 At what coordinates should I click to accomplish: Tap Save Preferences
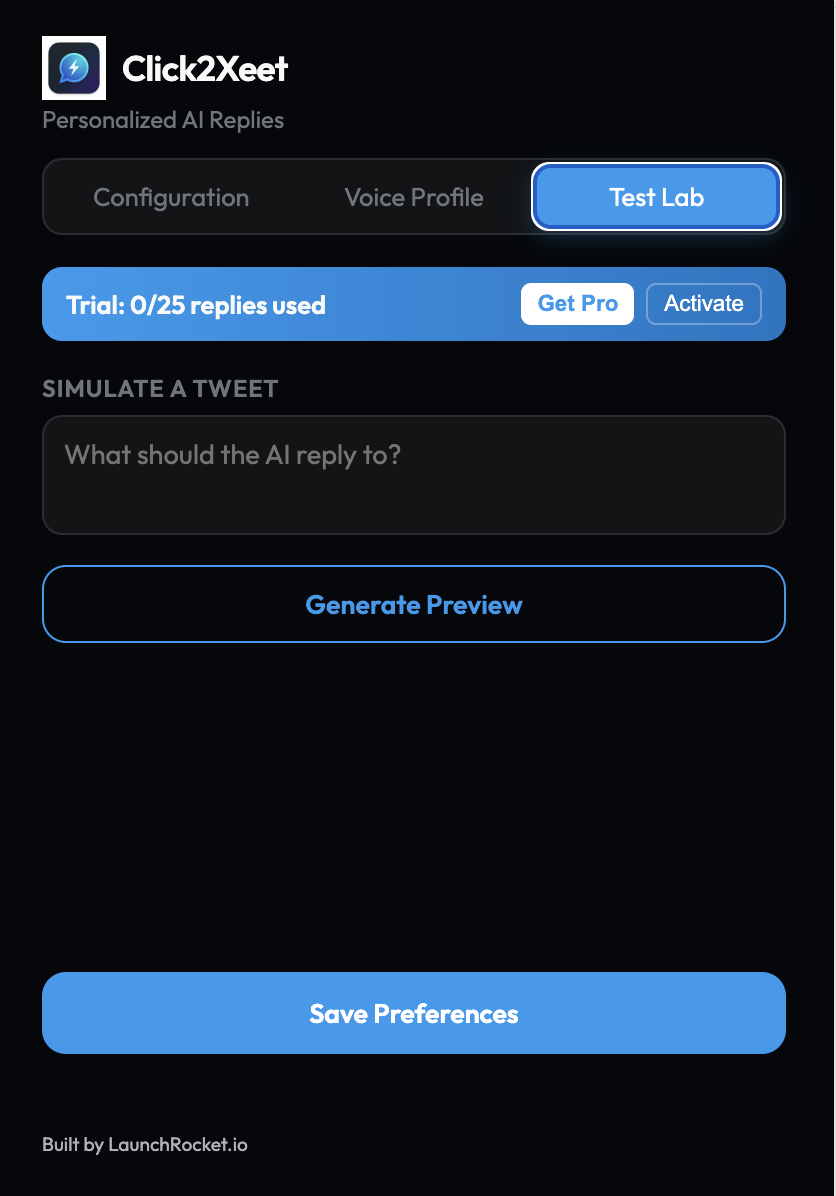coord(414,1013)
